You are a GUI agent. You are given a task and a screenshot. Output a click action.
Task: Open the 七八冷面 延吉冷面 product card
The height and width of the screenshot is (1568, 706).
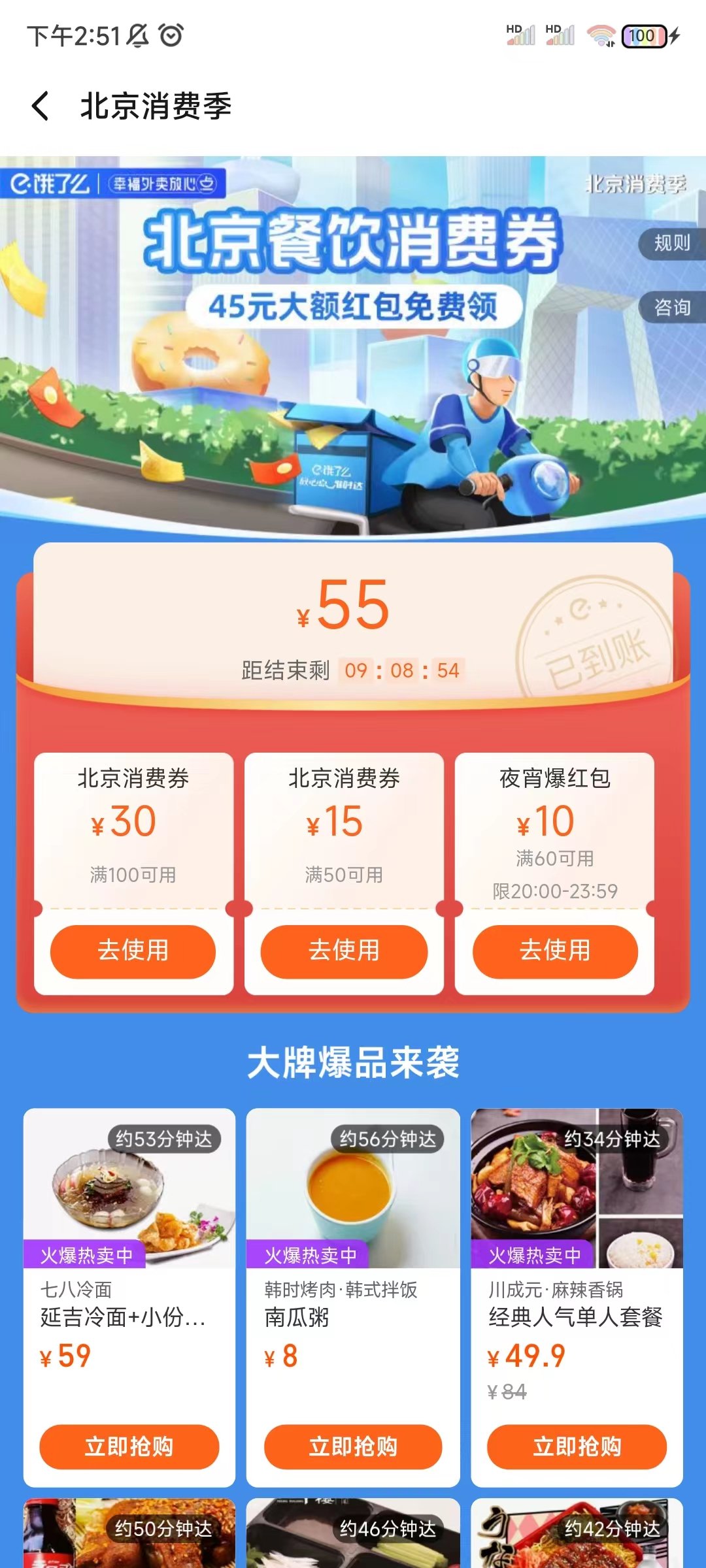pyautogui.click(x=129, y=1241)
